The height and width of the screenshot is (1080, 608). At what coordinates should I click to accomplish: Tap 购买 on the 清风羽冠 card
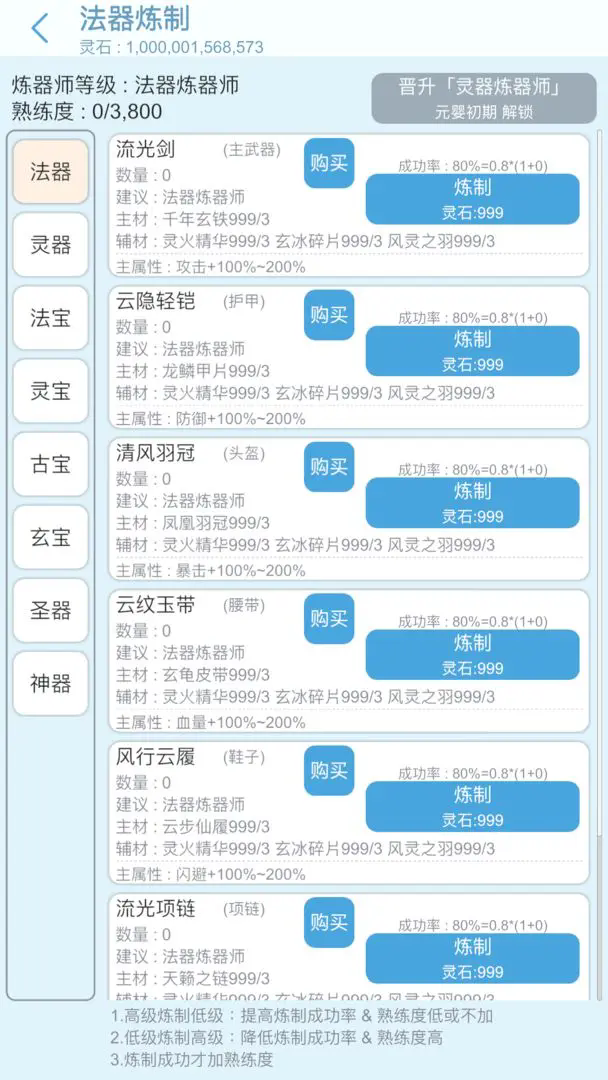pos(329,467)
